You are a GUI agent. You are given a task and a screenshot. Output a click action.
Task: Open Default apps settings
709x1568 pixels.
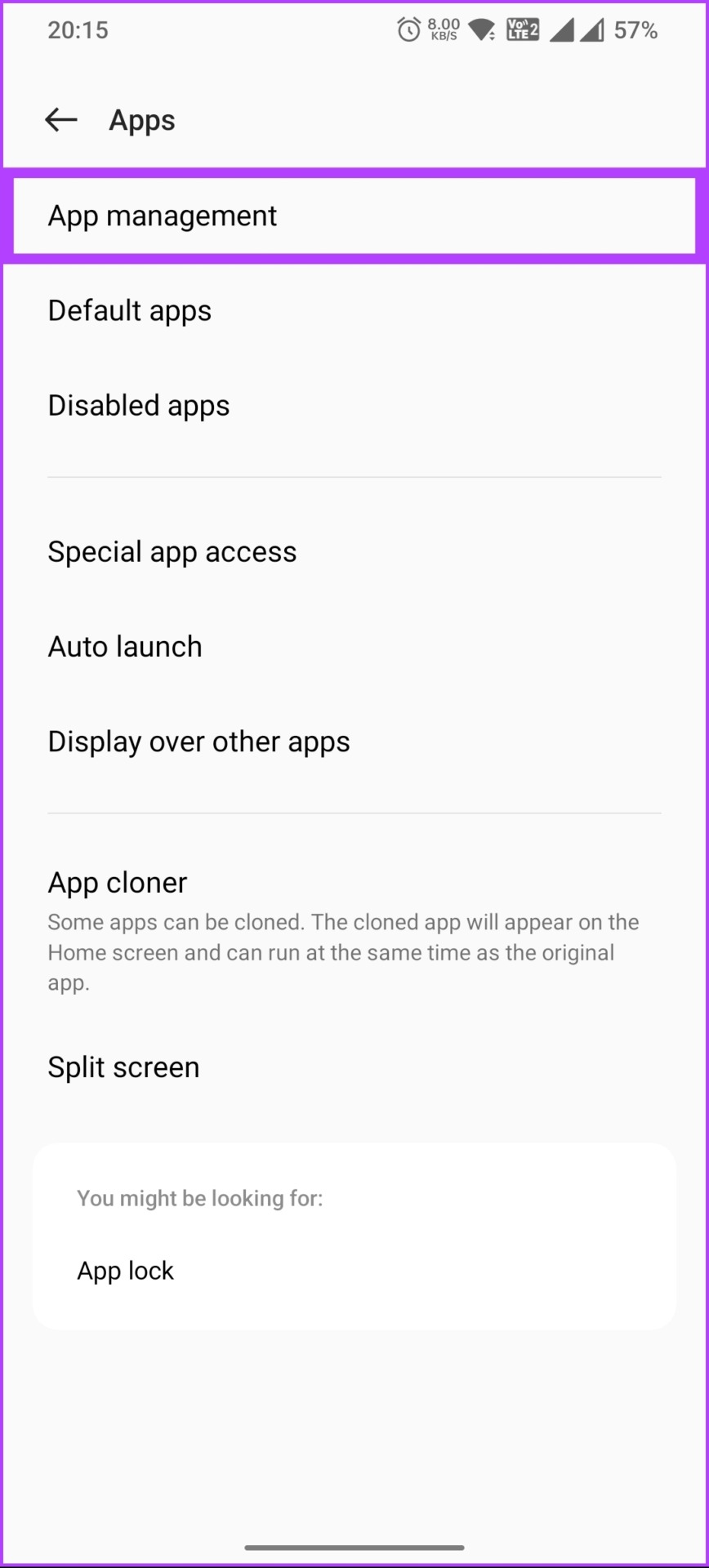[354, 310]
